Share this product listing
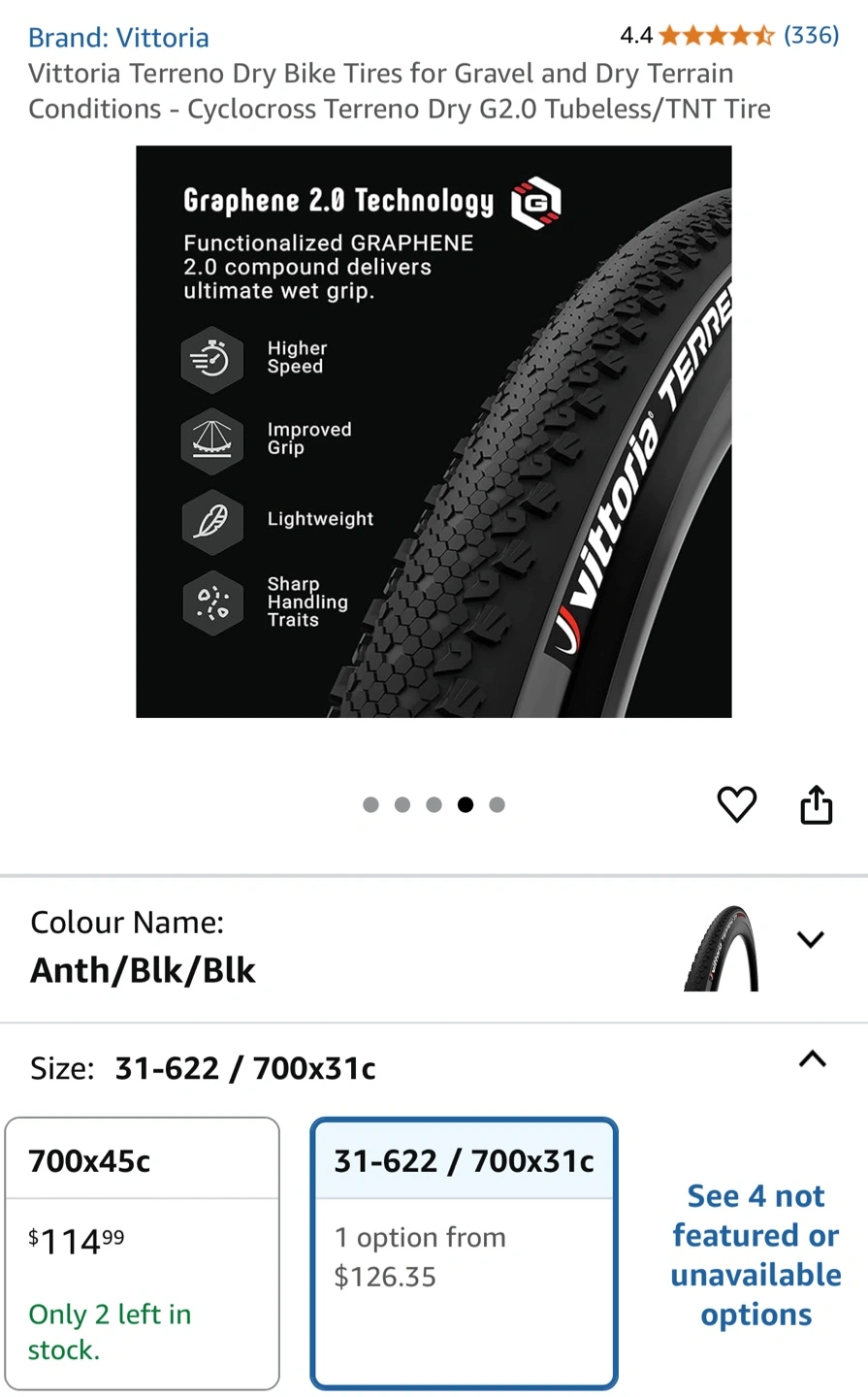Viewport: 868px width, 1397px height. (816, 804)
